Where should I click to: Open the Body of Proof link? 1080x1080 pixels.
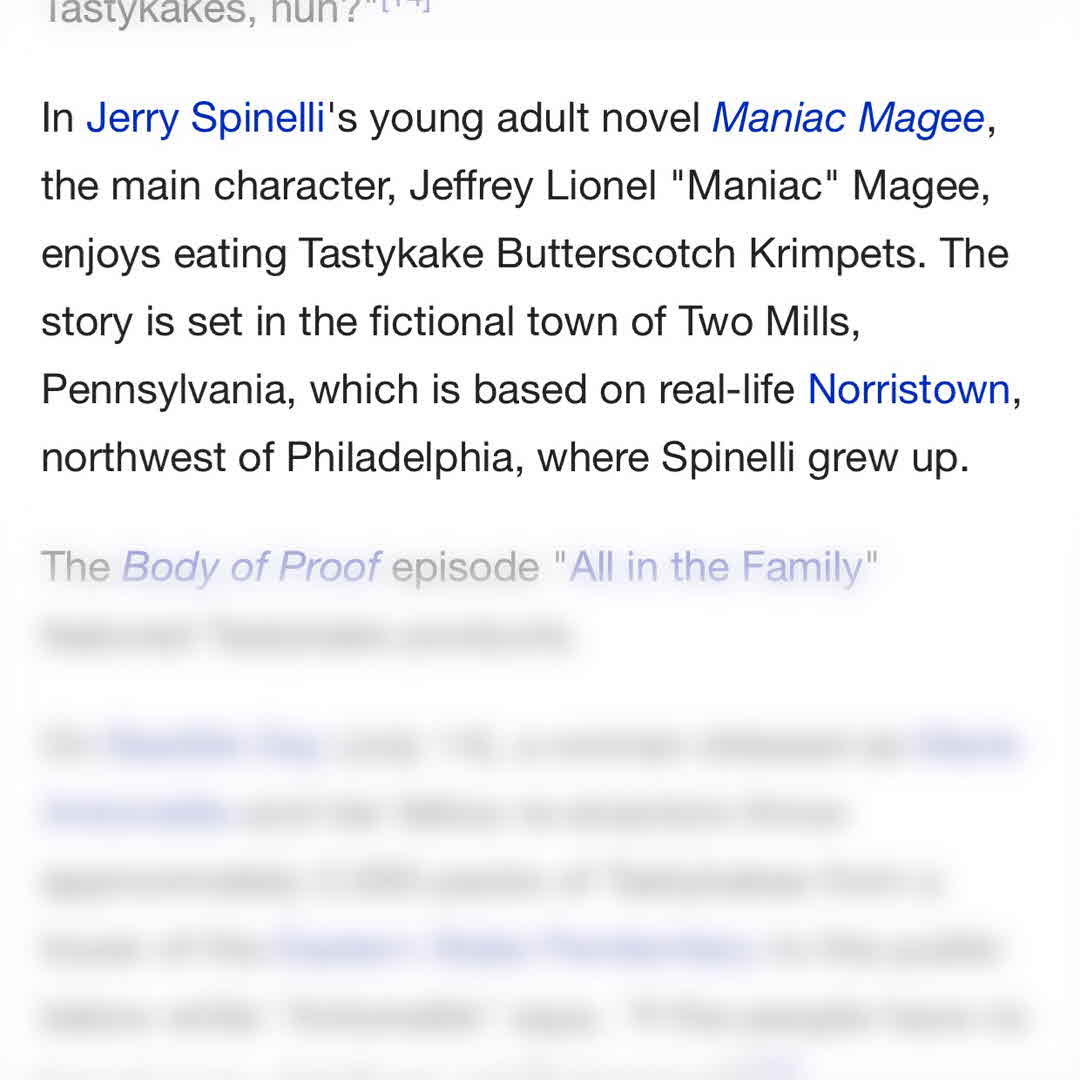click(250, 567)
